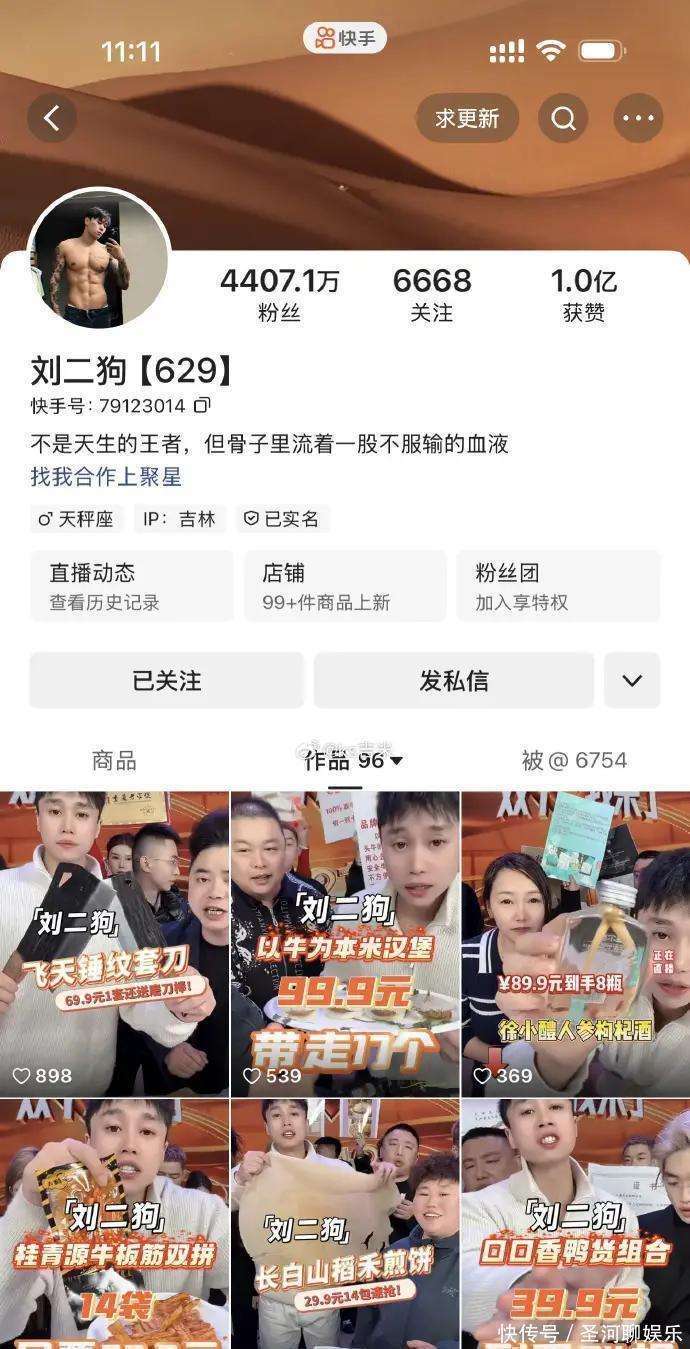The height and width of the screenshot is (1349, 690).
Task: Open the 找我合作上聚星 link
Action: click(x=106, y=477)
